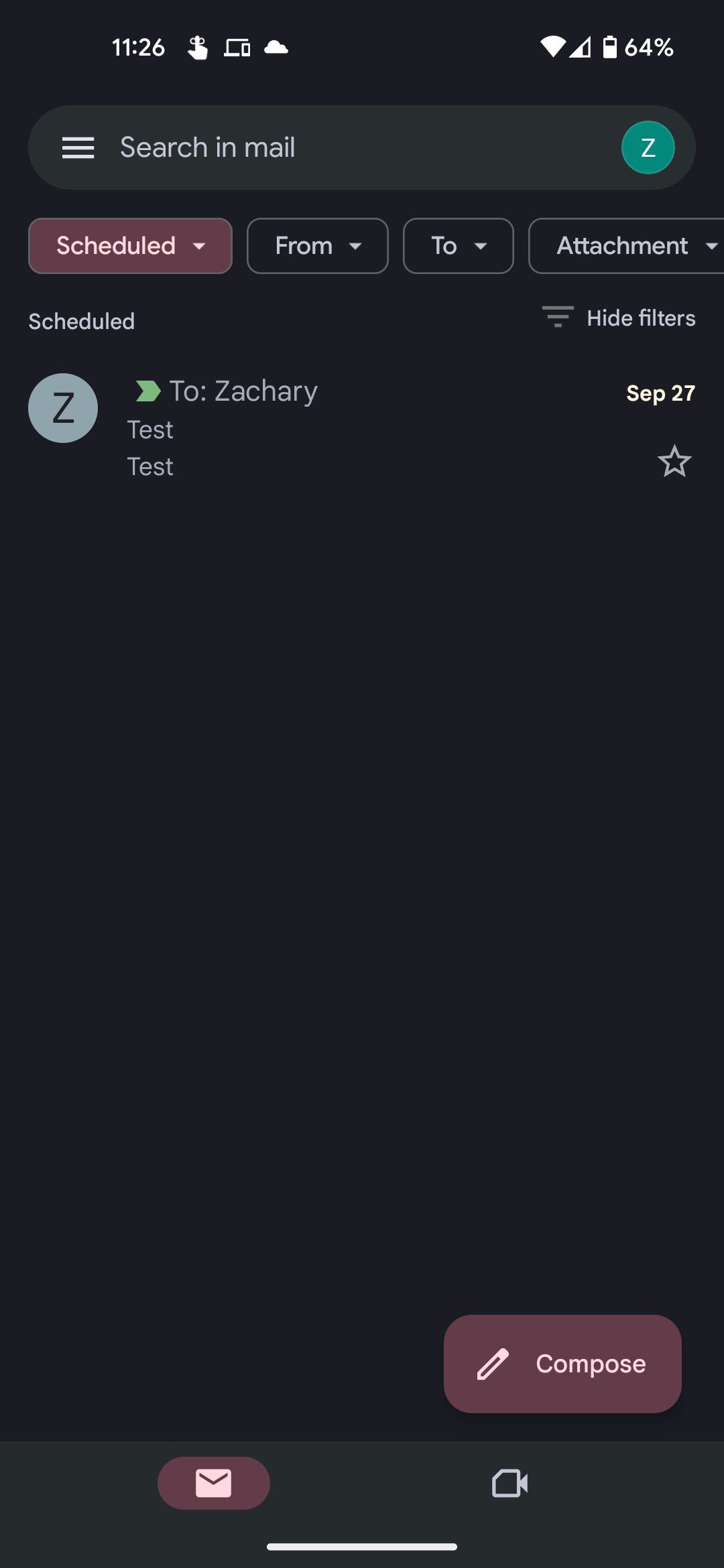Expand the Scheduled filter chip
Screen dimensions: 724x1568
(x=130, y=246)
